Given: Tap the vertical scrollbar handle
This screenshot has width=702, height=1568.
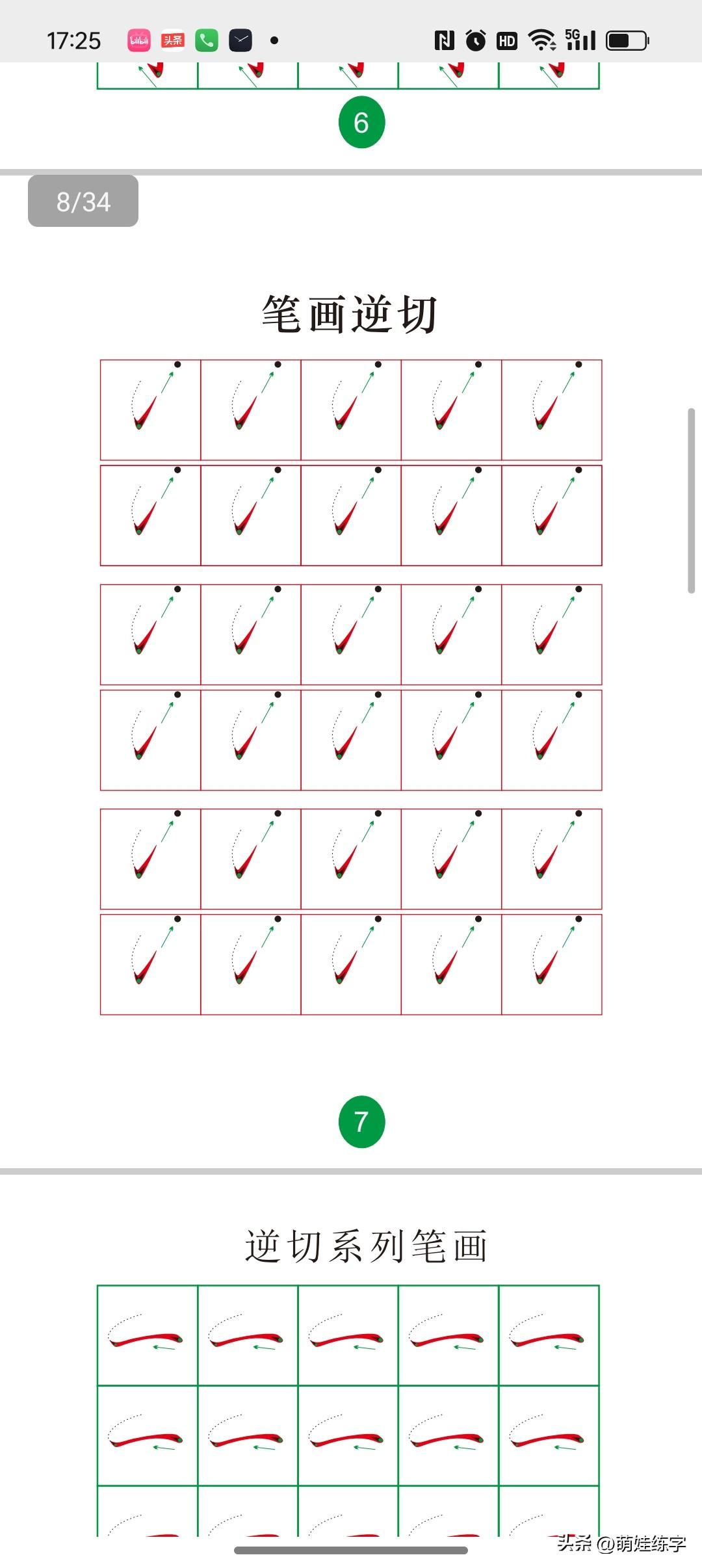Looking at the screenshot, I should [692, 501].
